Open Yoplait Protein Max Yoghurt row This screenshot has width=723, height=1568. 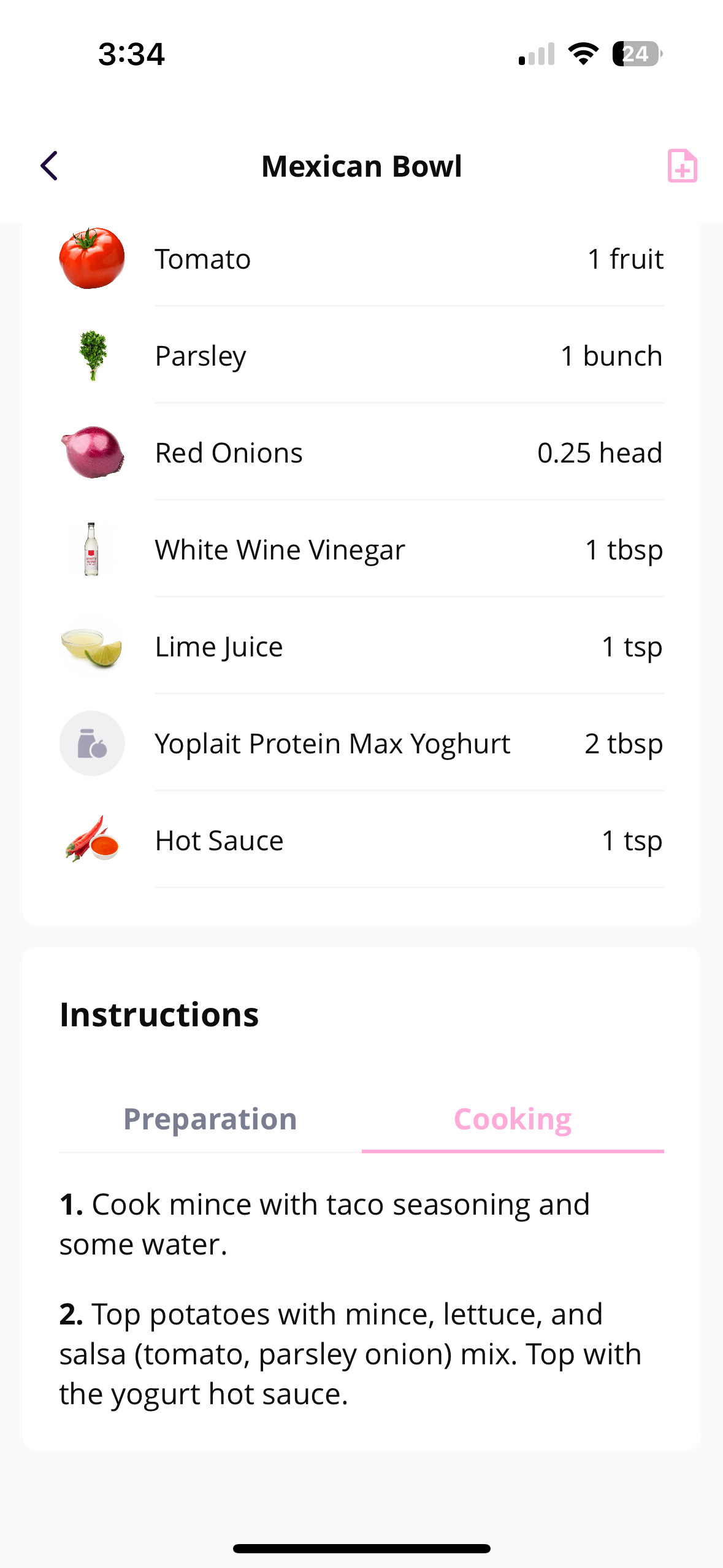(362, 744)
